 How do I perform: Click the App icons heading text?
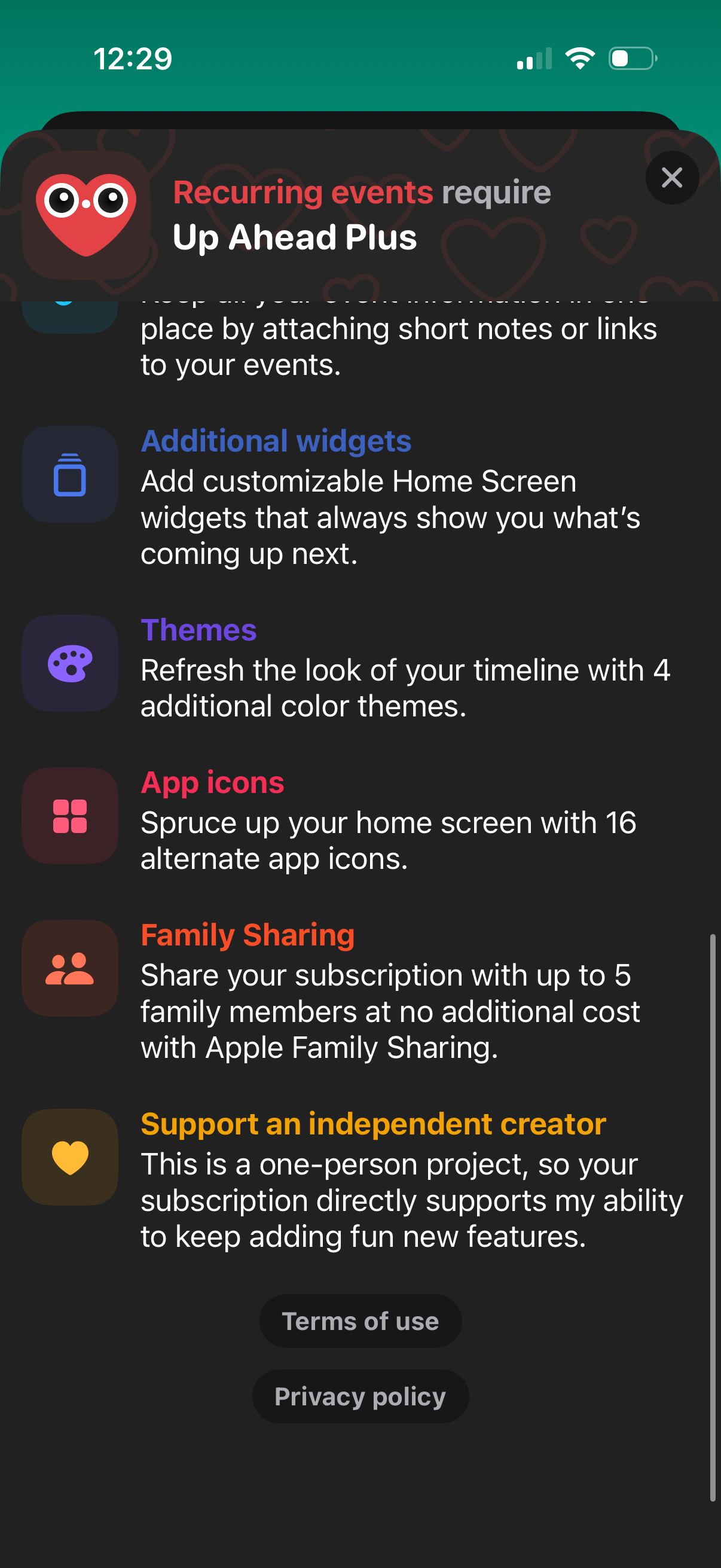coord(212,783)
